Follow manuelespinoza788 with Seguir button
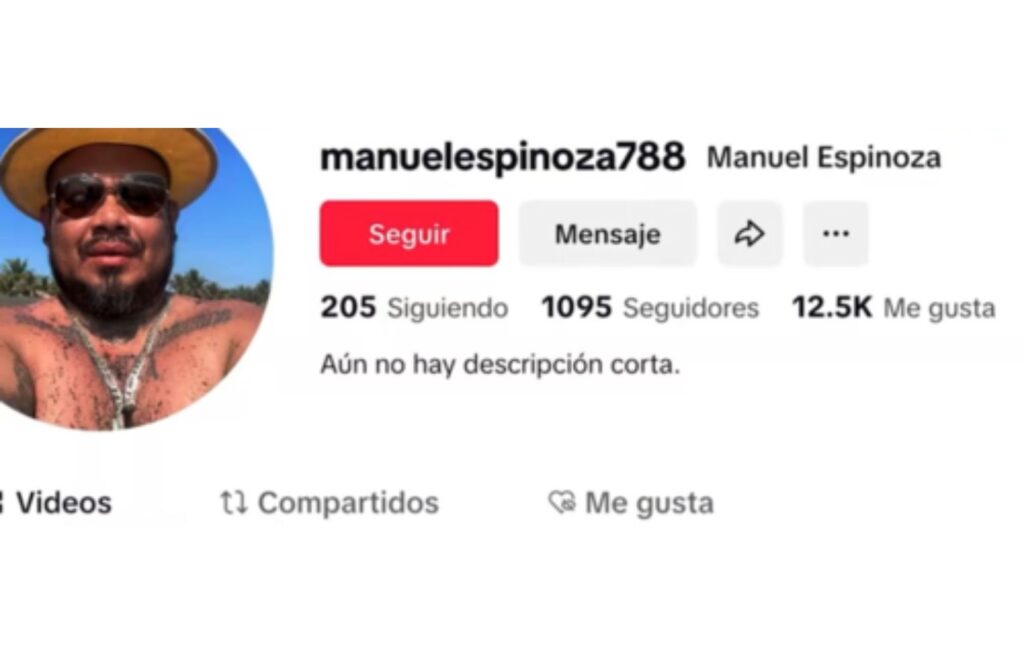1024x655 pixels. coord(408,234)
